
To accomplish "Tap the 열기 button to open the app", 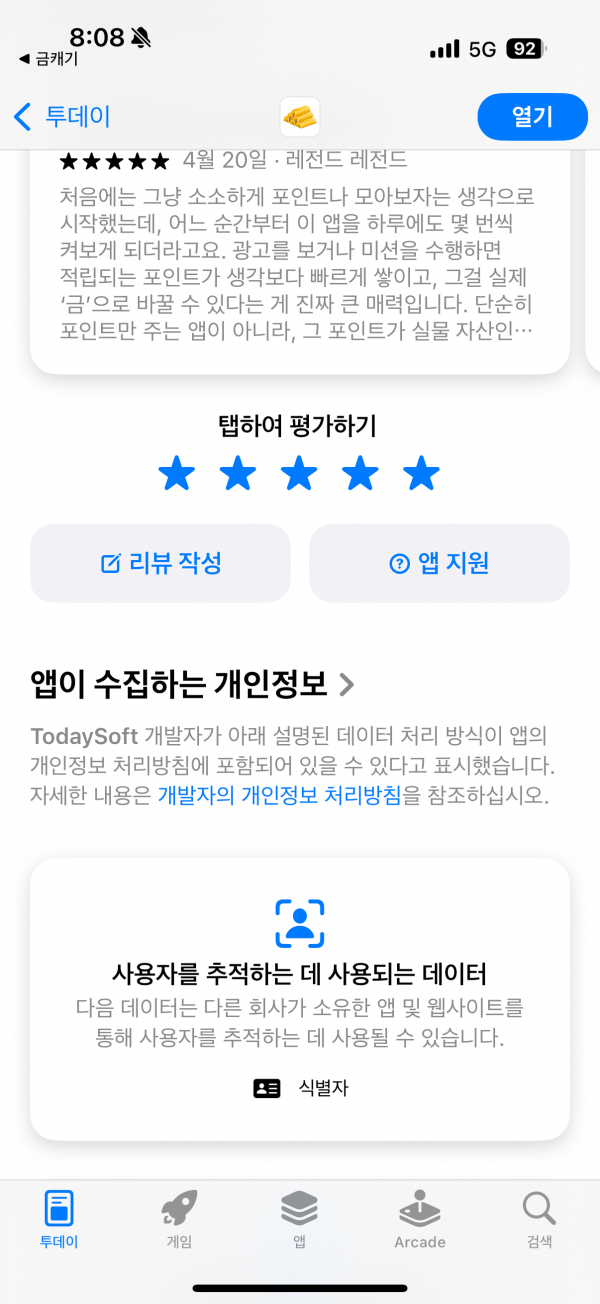I will tap(532, 117).
